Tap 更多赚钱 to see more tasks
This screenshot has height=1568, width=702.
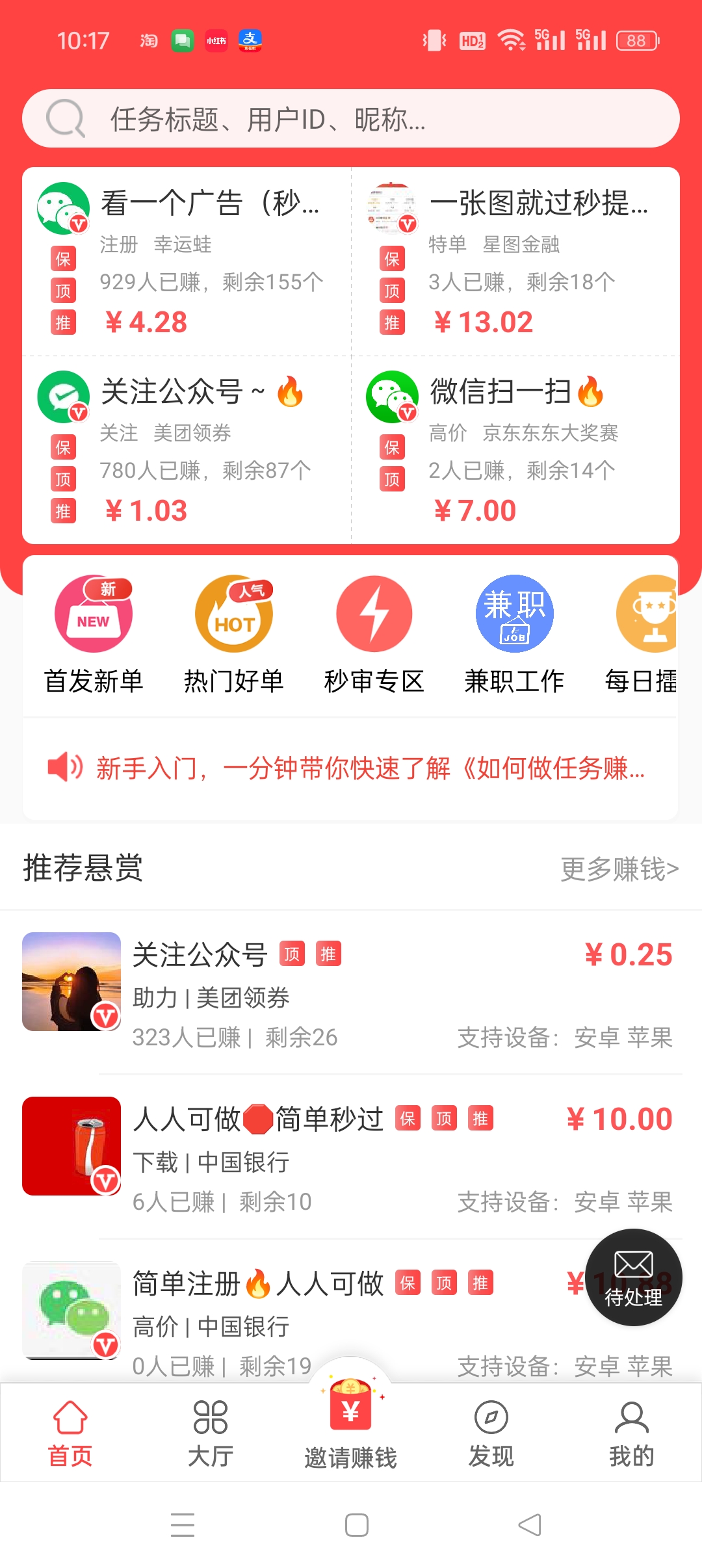[x=619, y=869]
